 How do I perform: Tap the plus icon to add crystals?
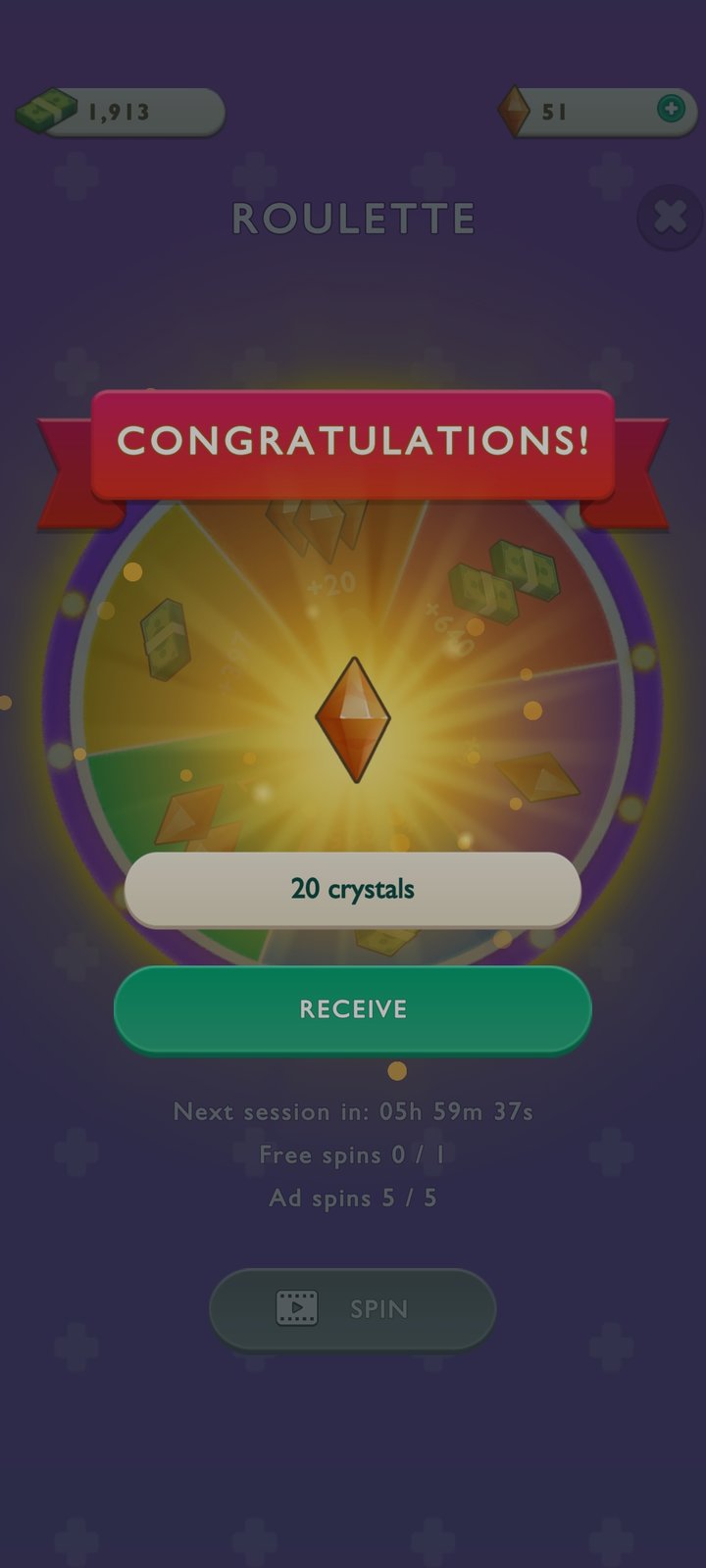click(x=671, y=110)
